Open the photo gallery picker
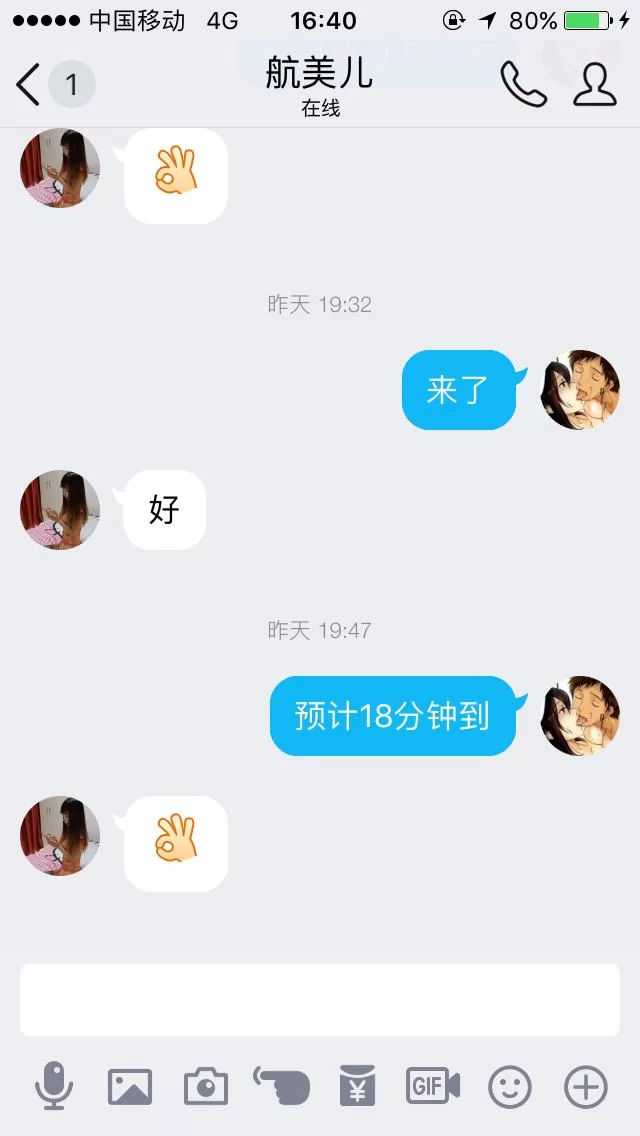This screenshot has height=1136, width=640. pos(130,1086)
